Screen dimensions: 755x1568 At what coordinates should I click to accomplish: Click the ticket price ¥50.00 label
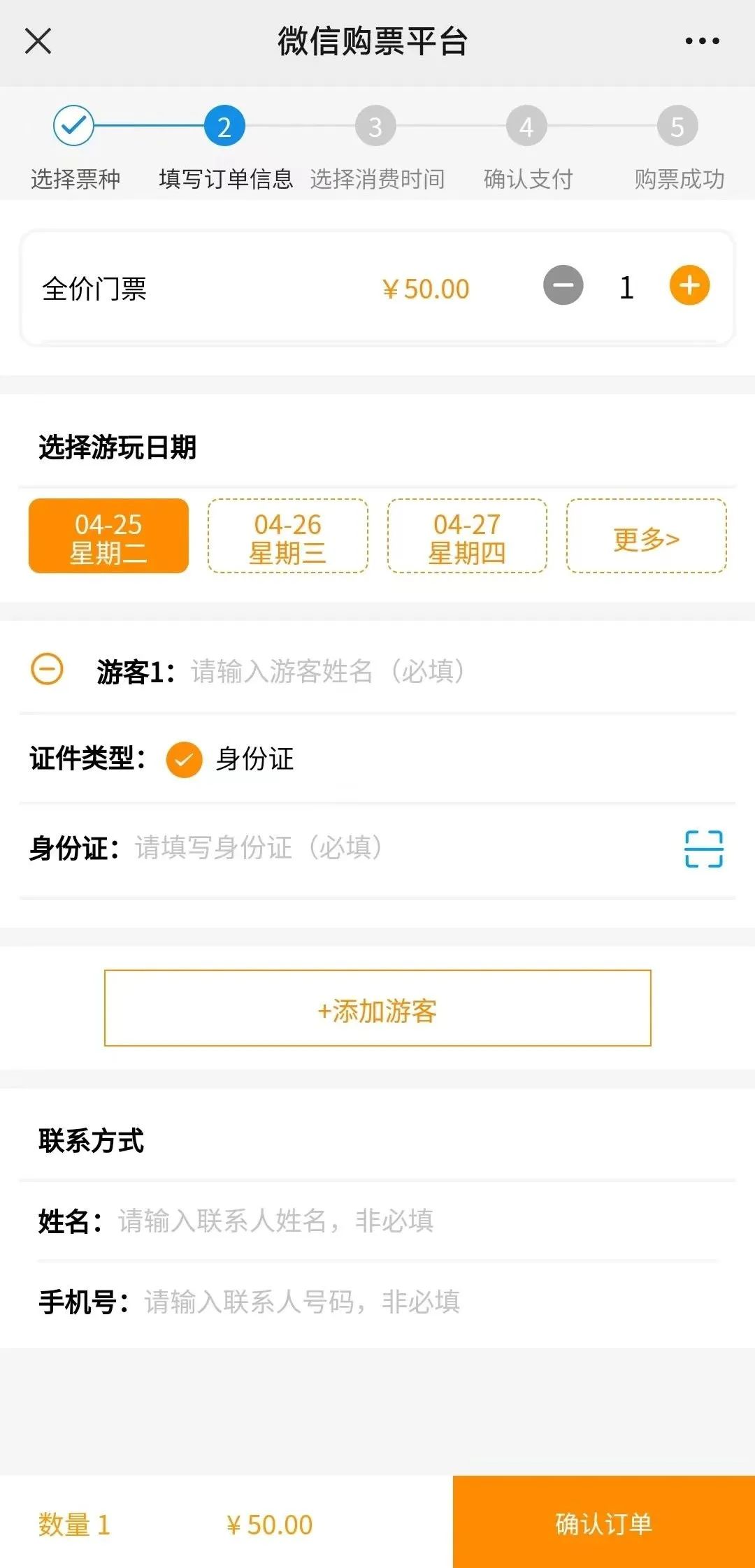click(x=426, y=288)
